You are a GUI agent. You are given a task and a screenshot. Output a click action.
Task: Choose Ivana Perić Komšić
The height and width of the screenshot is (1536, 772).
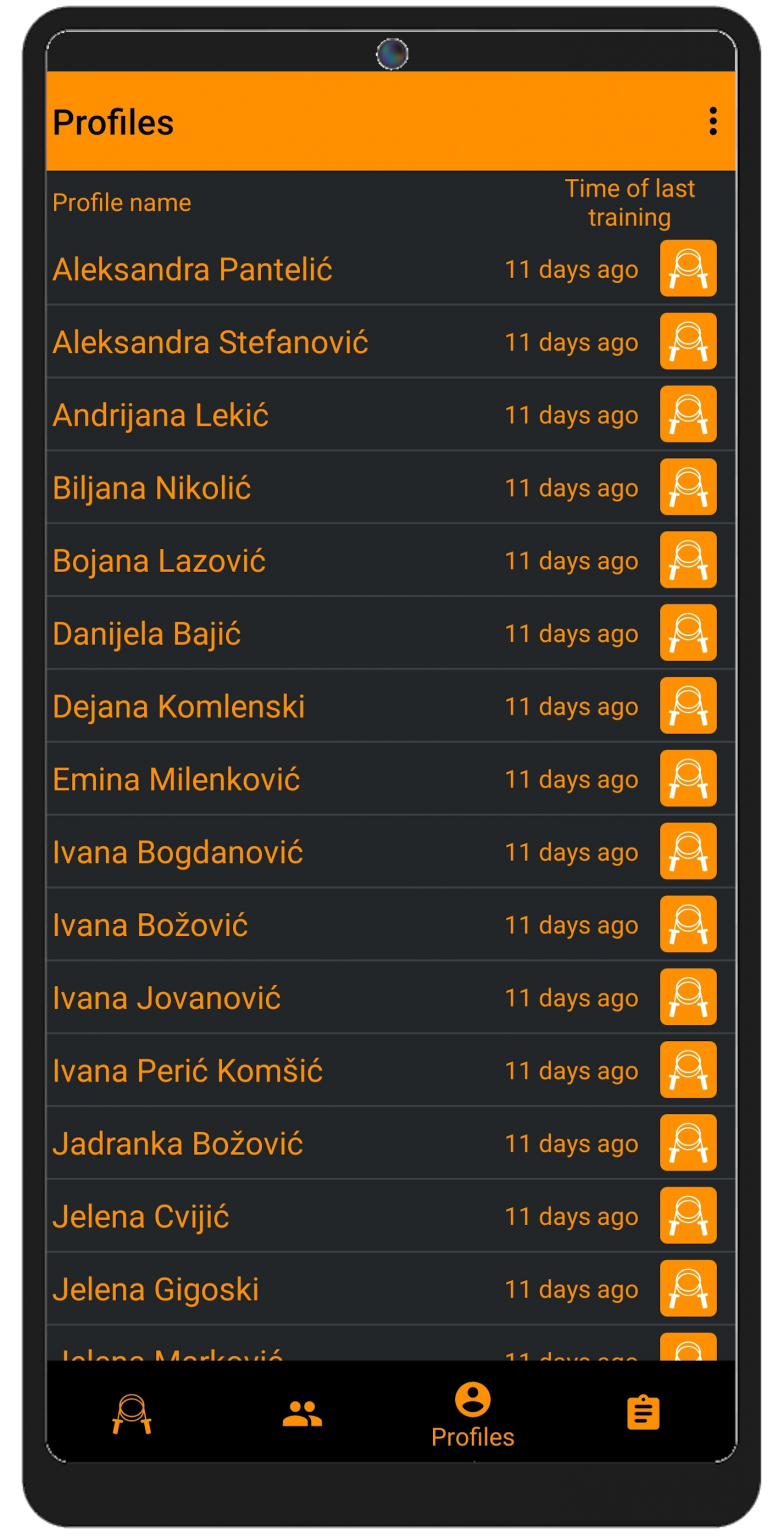tap(391, 1070)
